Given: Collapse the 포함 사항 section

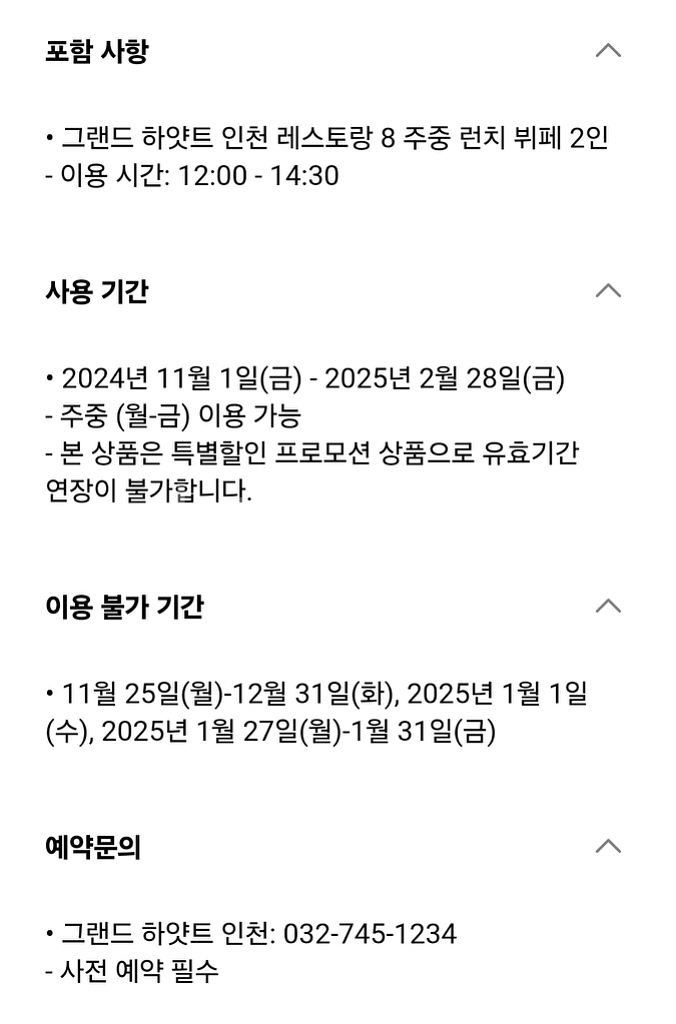Looking at the screenshot, I should (608, 50).
